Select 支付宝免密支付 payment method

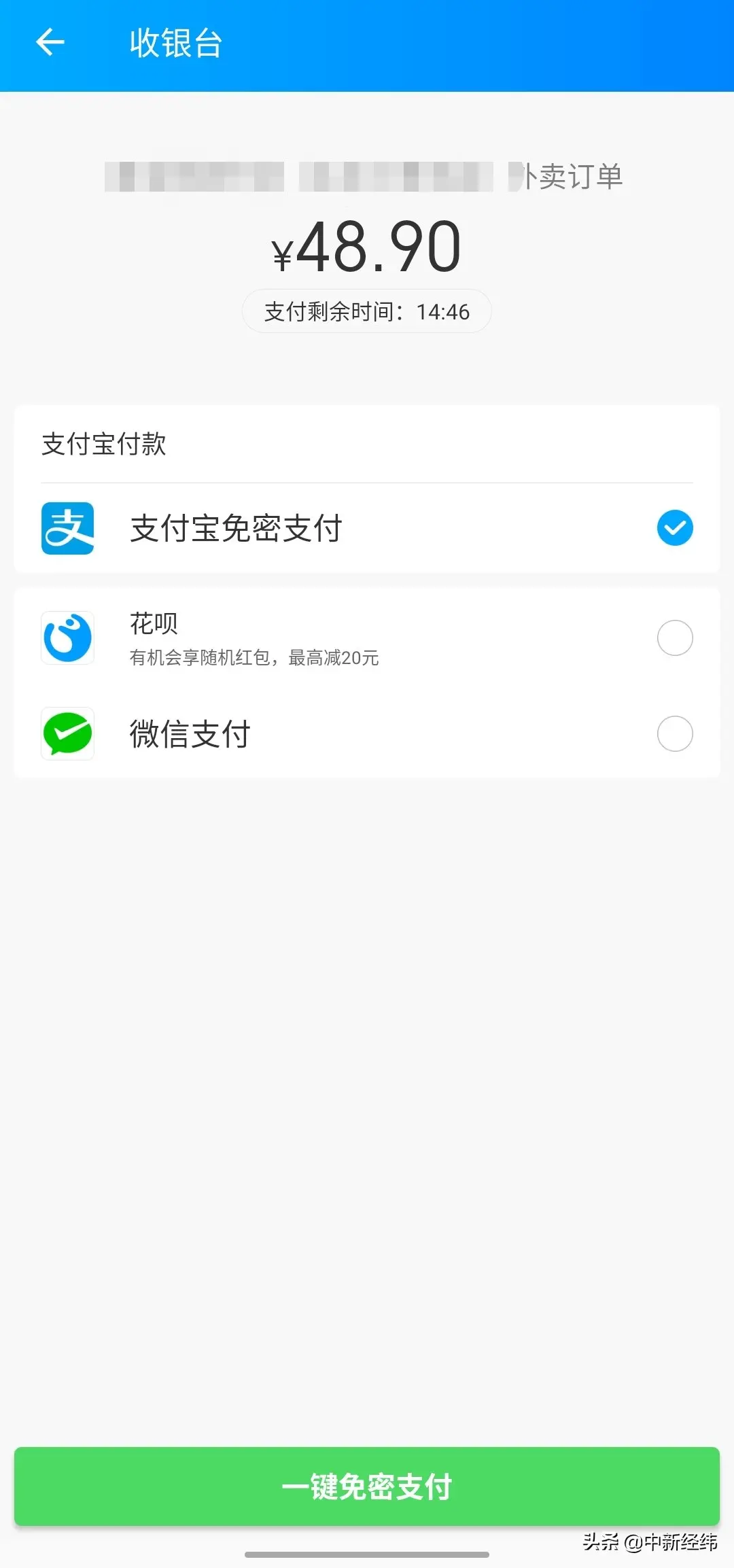pos(674,528)
